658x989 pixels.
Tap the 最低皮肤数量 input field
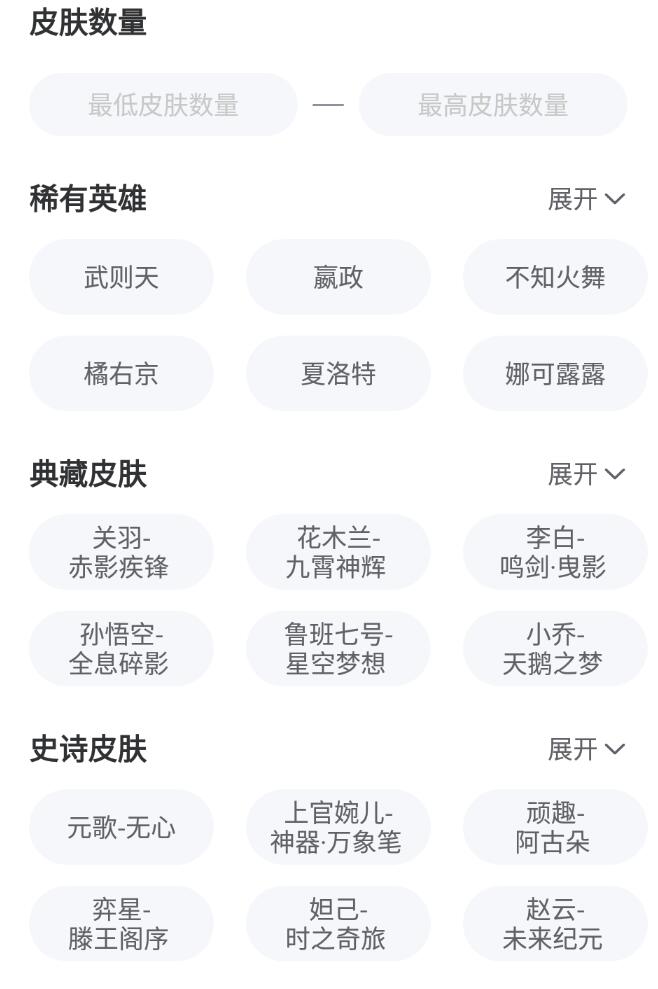tap(163, 105)
